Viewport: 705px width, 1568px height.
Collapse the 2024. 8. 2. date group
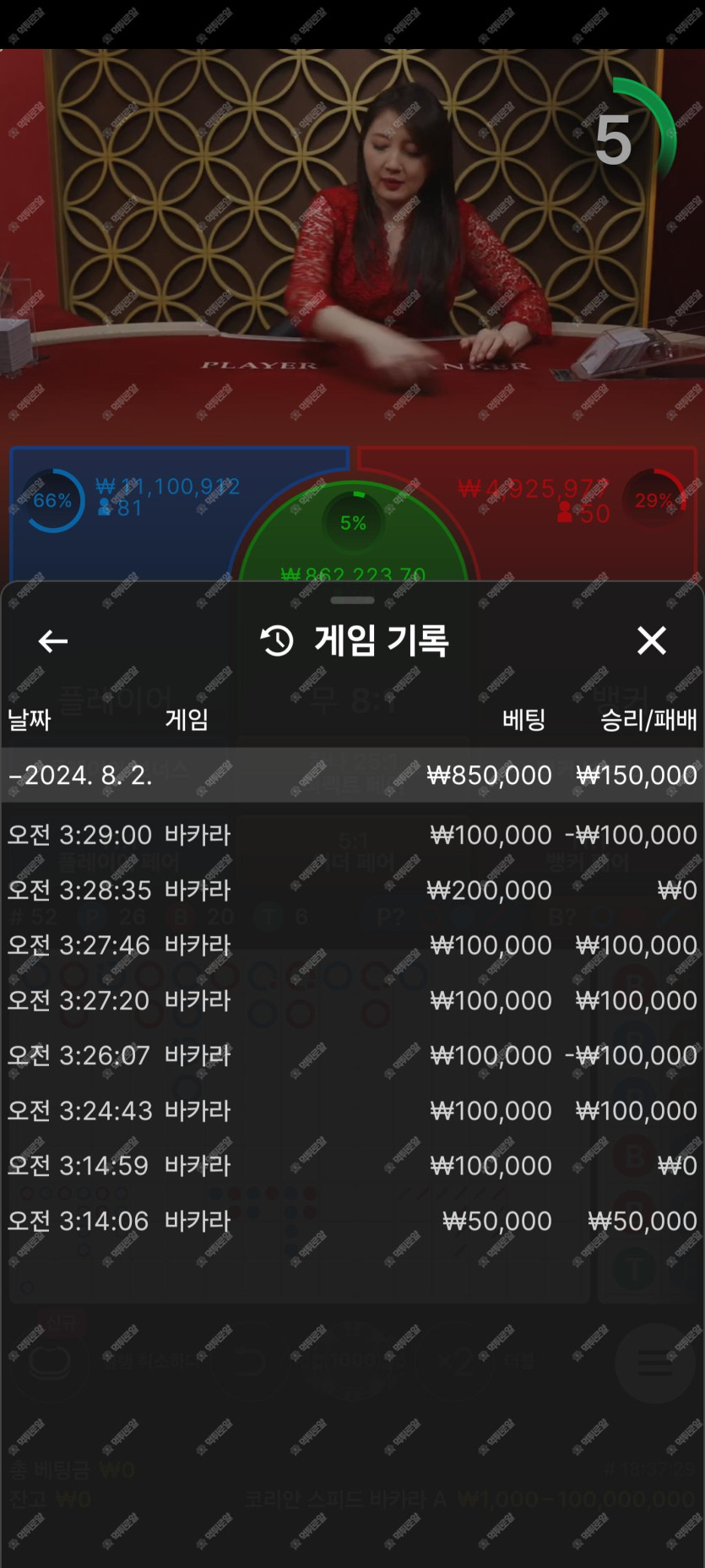click(352, 775)
